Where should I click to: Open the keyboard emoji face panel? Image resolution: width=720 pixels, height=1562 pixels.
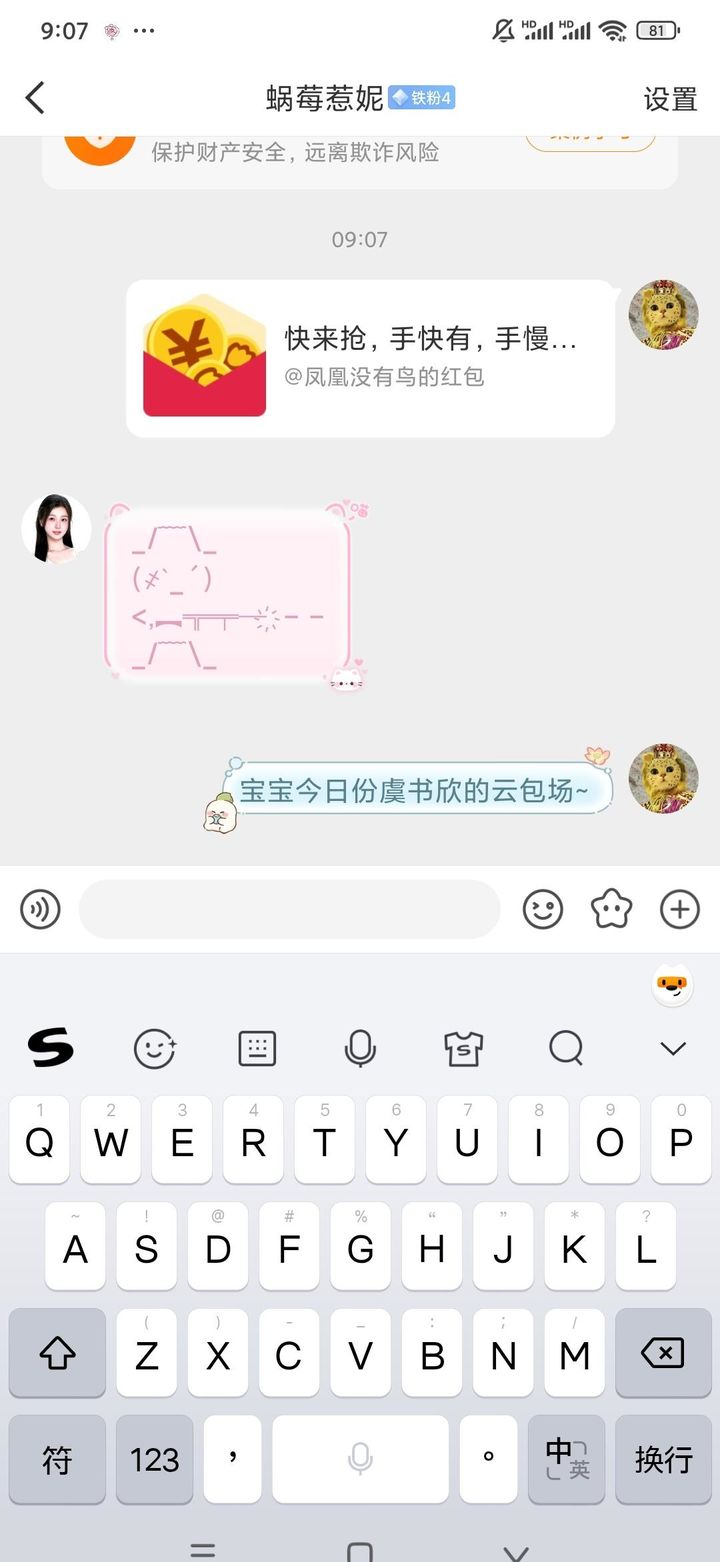pyautogui.click(x=155, y=1048)
